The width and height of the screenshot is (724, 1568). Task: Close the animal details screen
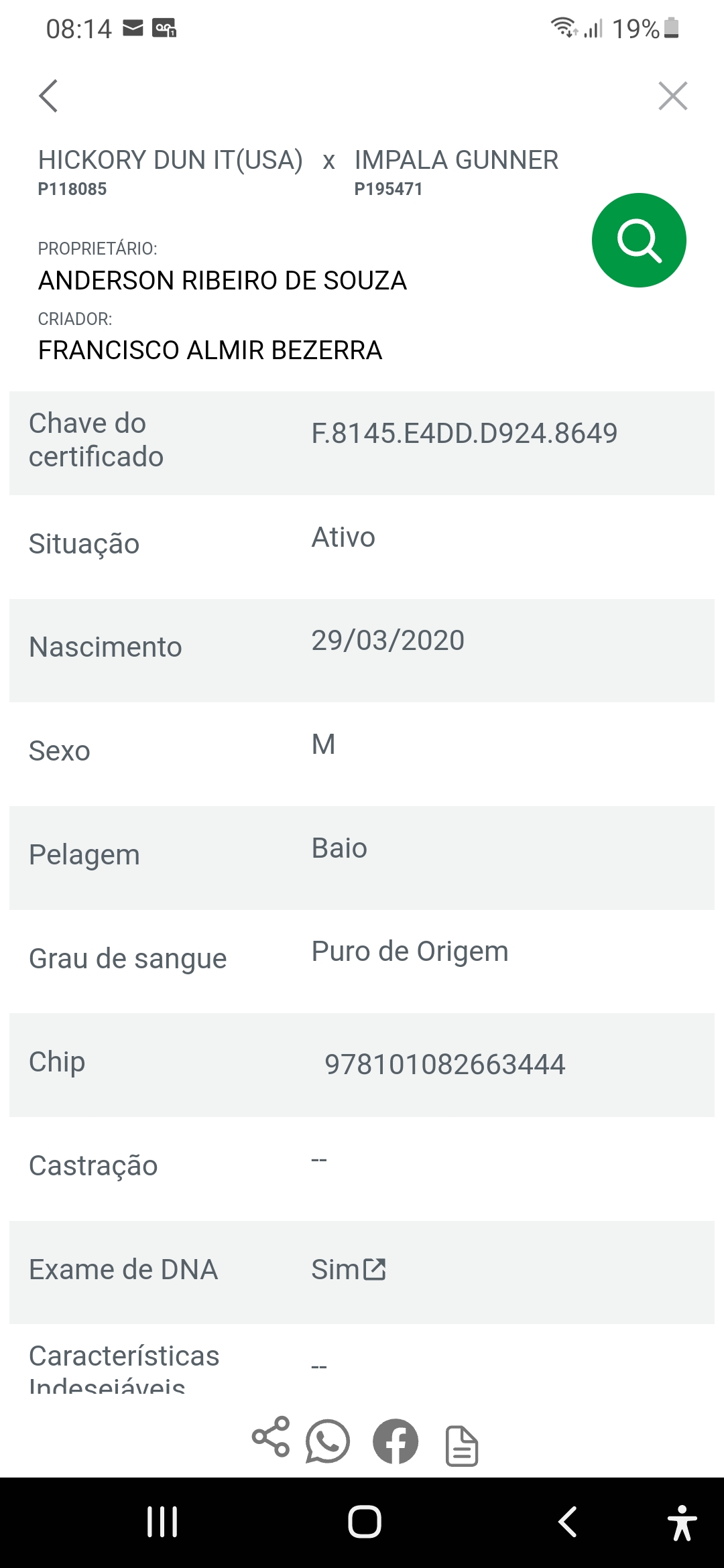(x=672, y=96)
